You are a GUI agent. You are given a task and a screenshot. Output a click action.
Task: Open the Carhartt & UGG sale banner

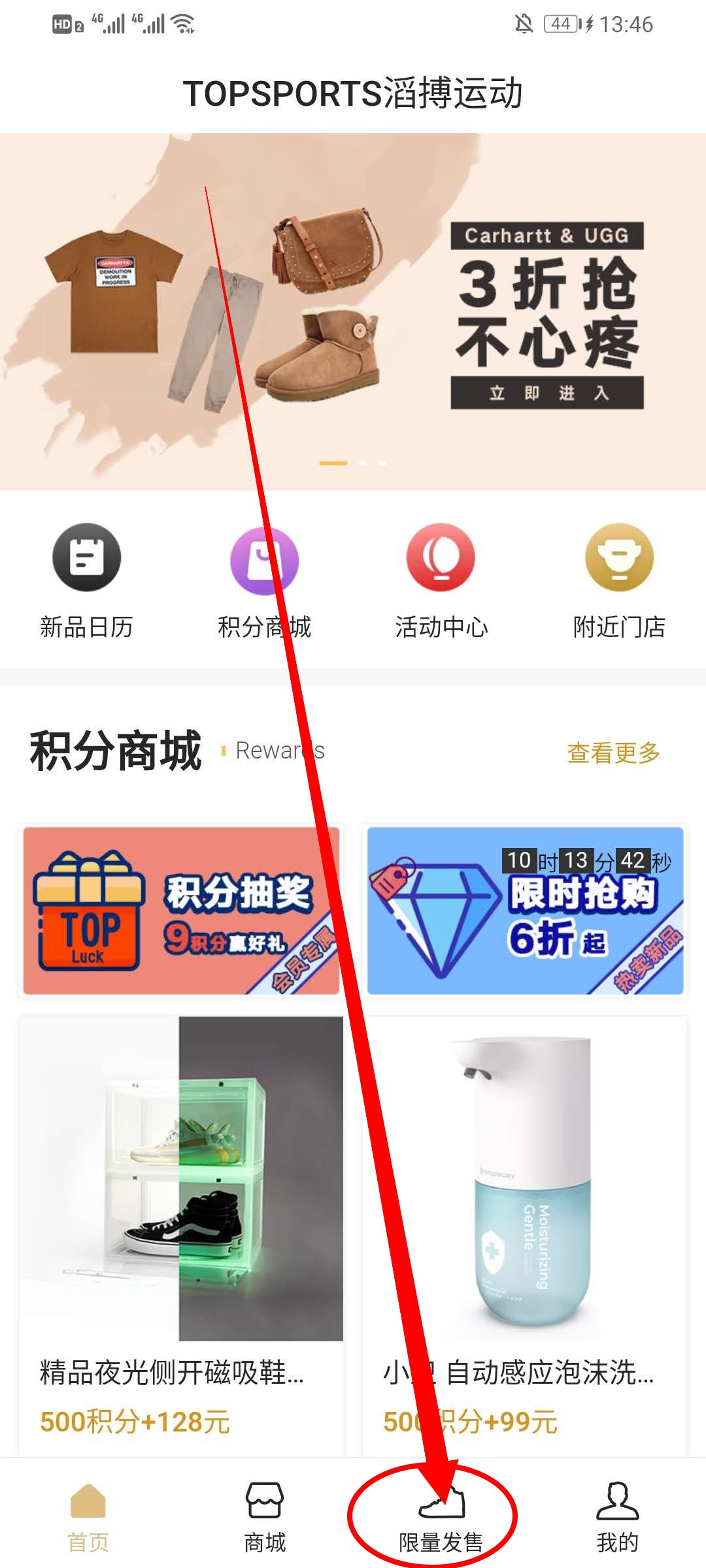353,312
